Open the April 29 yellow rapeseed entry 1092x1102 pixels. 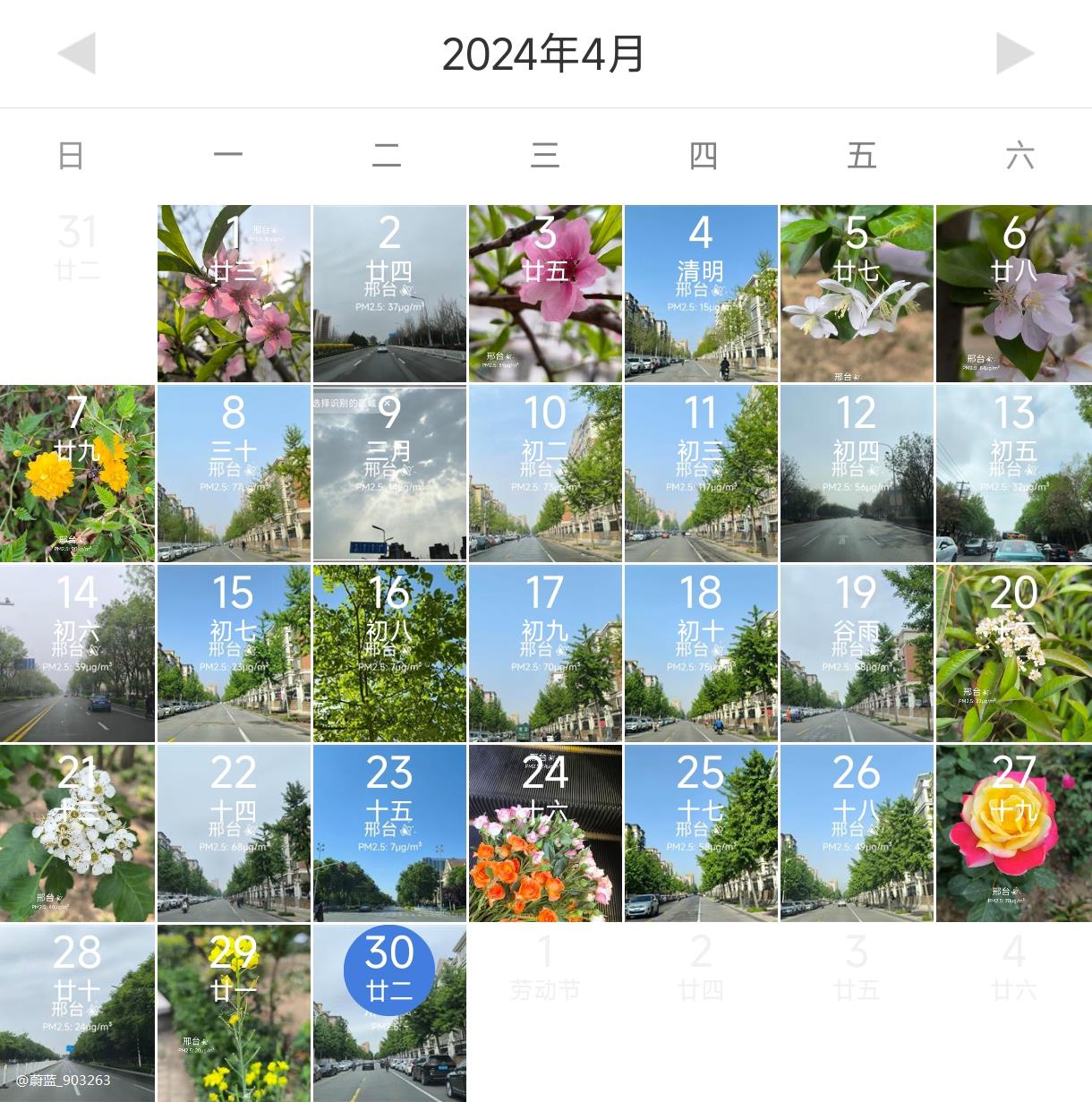[x=234, y=1013]
